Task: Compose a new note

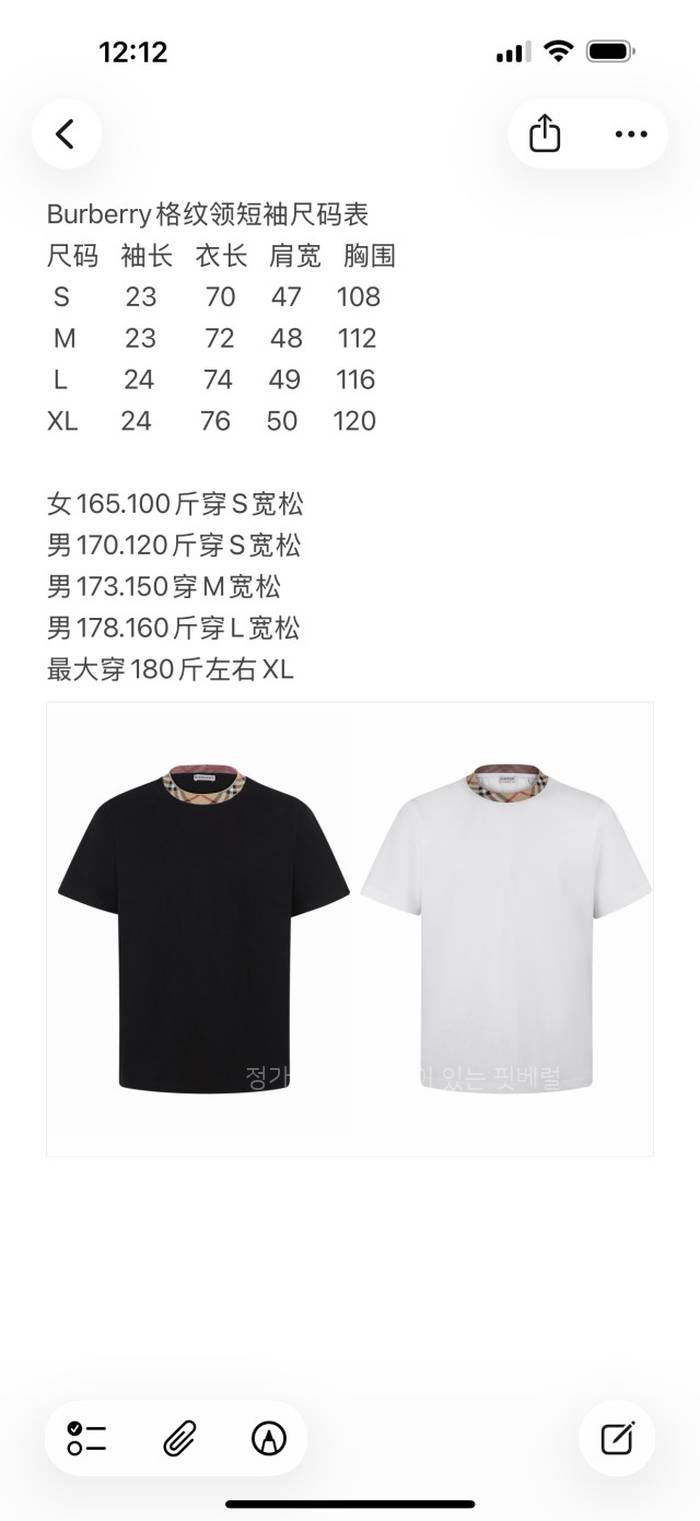Action: pyautogui.click(x=618, y=1438)
